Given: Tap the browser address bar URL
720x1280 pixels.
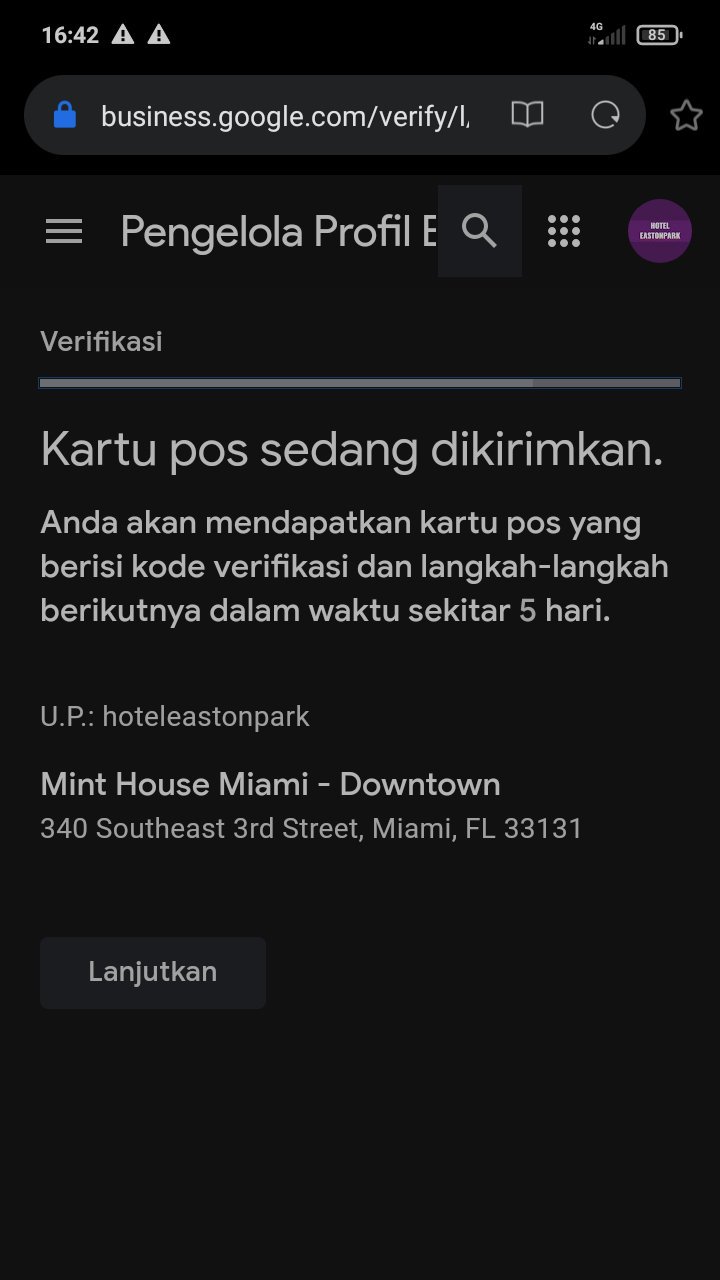Looking at the screenshot, I should [x=285, y=116].
